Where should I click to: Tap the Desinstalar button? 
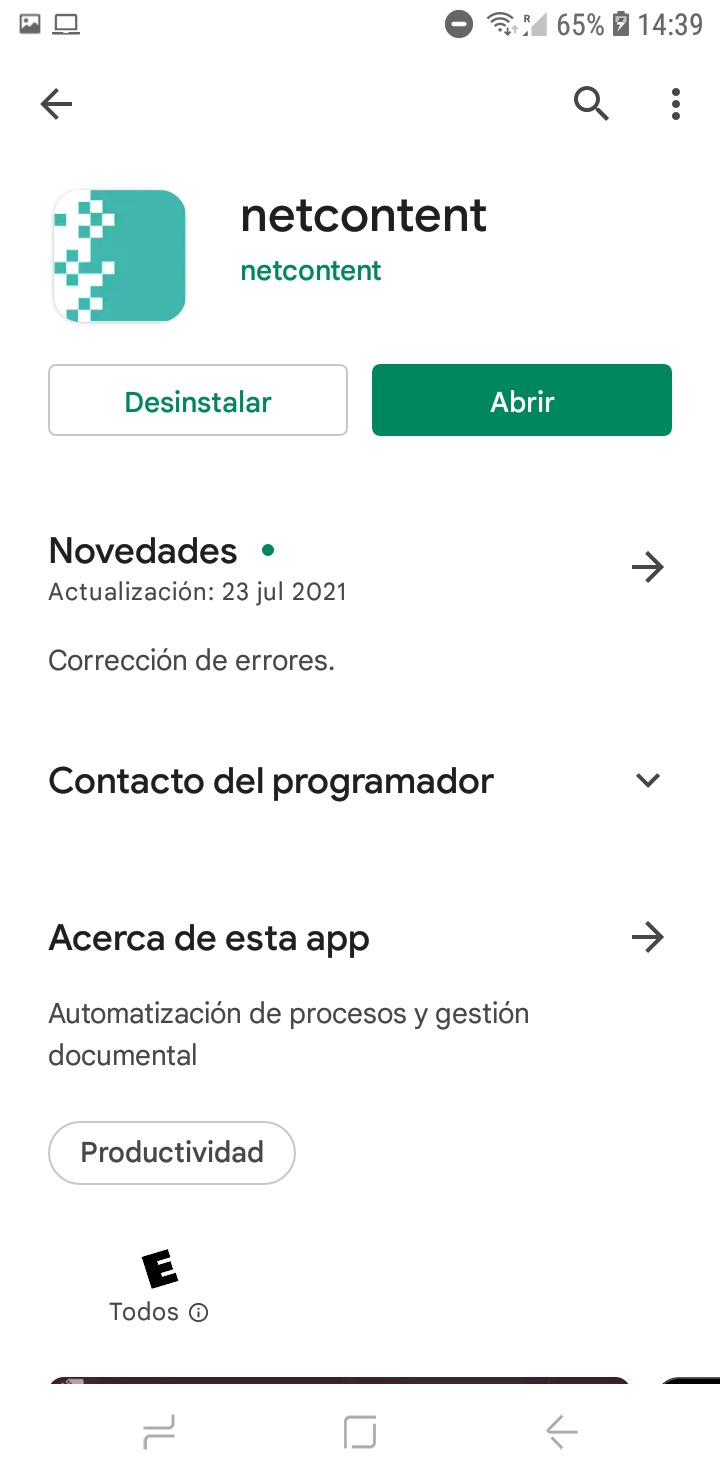click(x=198, y=400)
